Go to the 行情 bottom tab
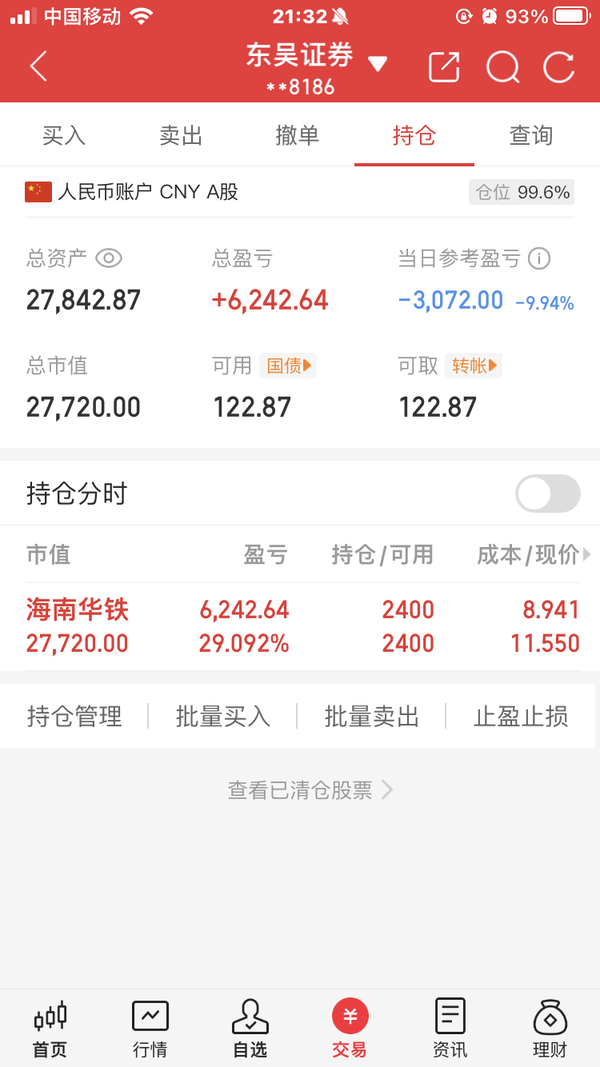 click(x=150, y=1028)
